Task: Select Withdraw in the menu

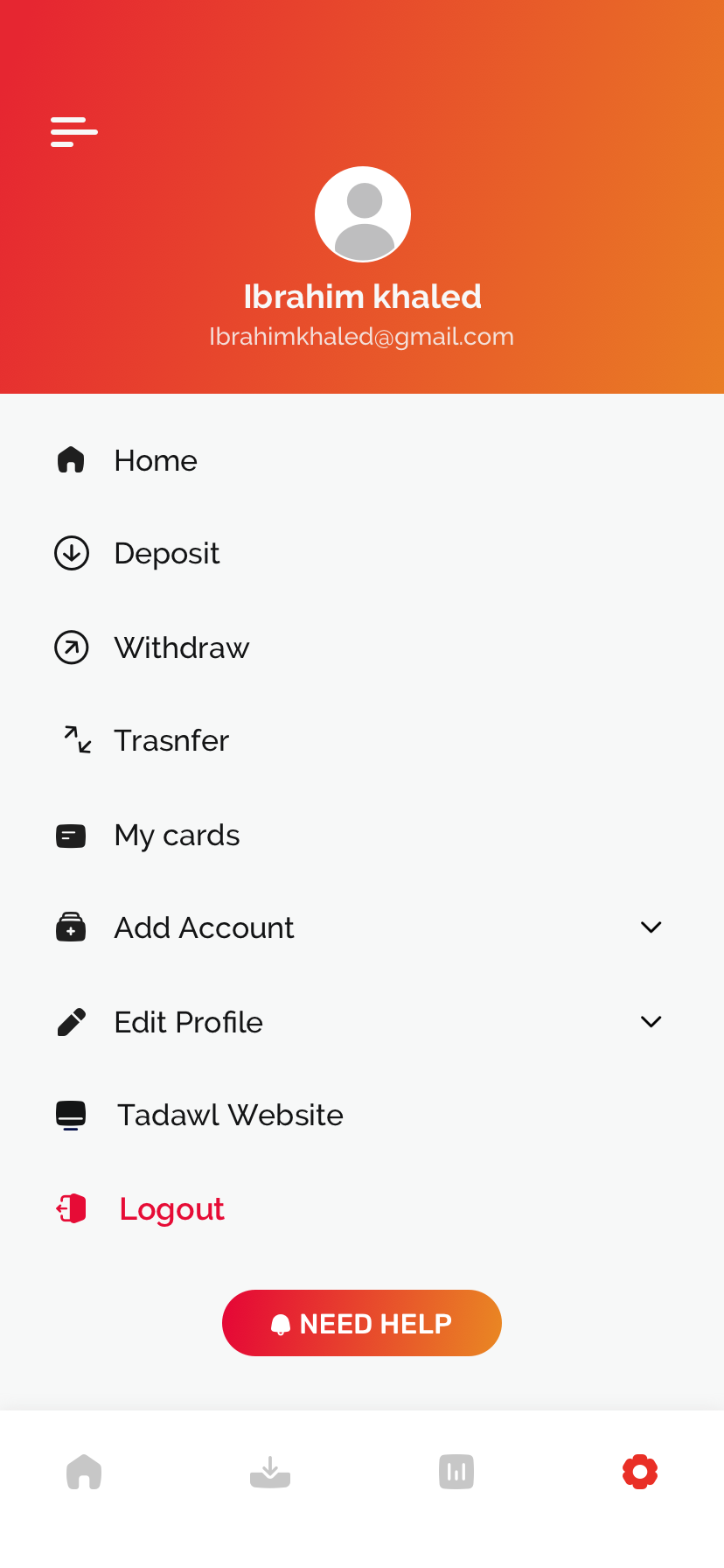Action: point(362,647)
